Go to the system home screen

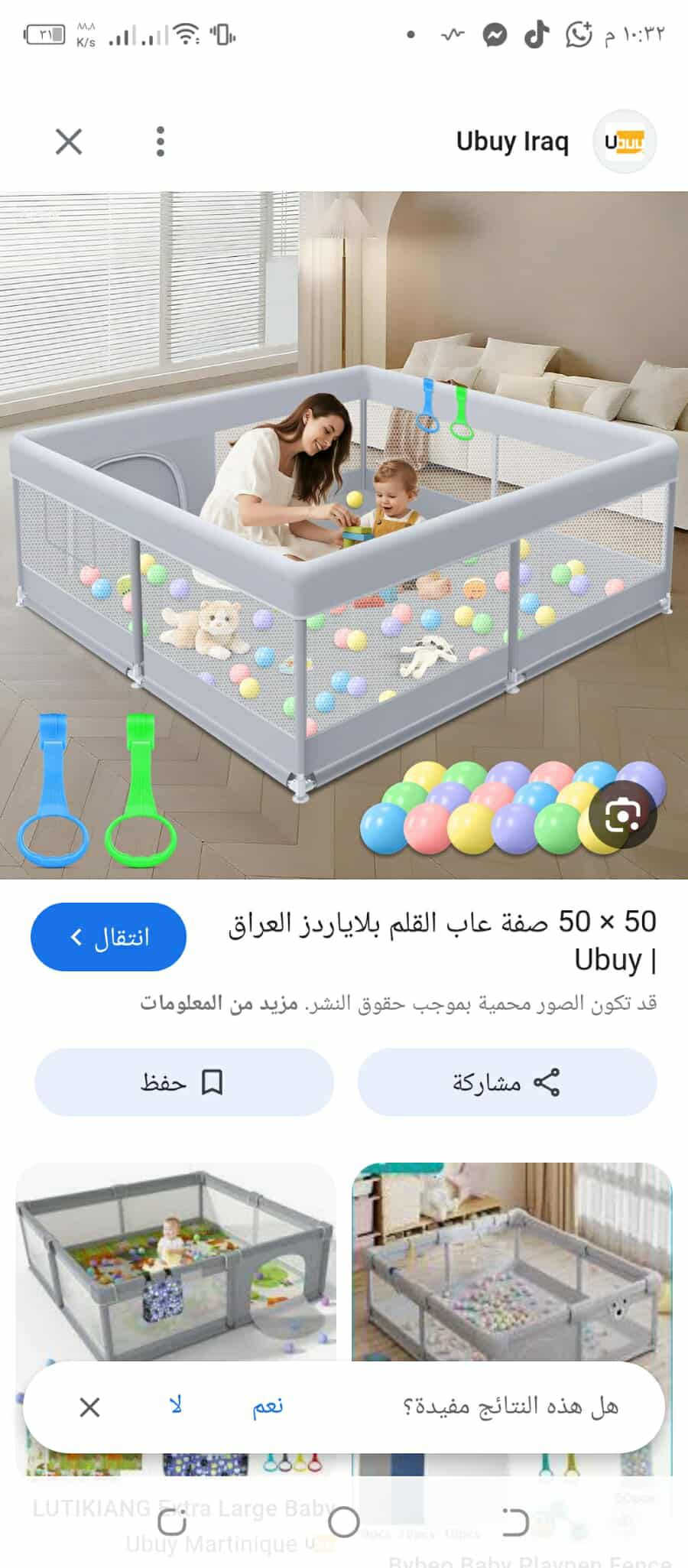(x=343, y=1522)
